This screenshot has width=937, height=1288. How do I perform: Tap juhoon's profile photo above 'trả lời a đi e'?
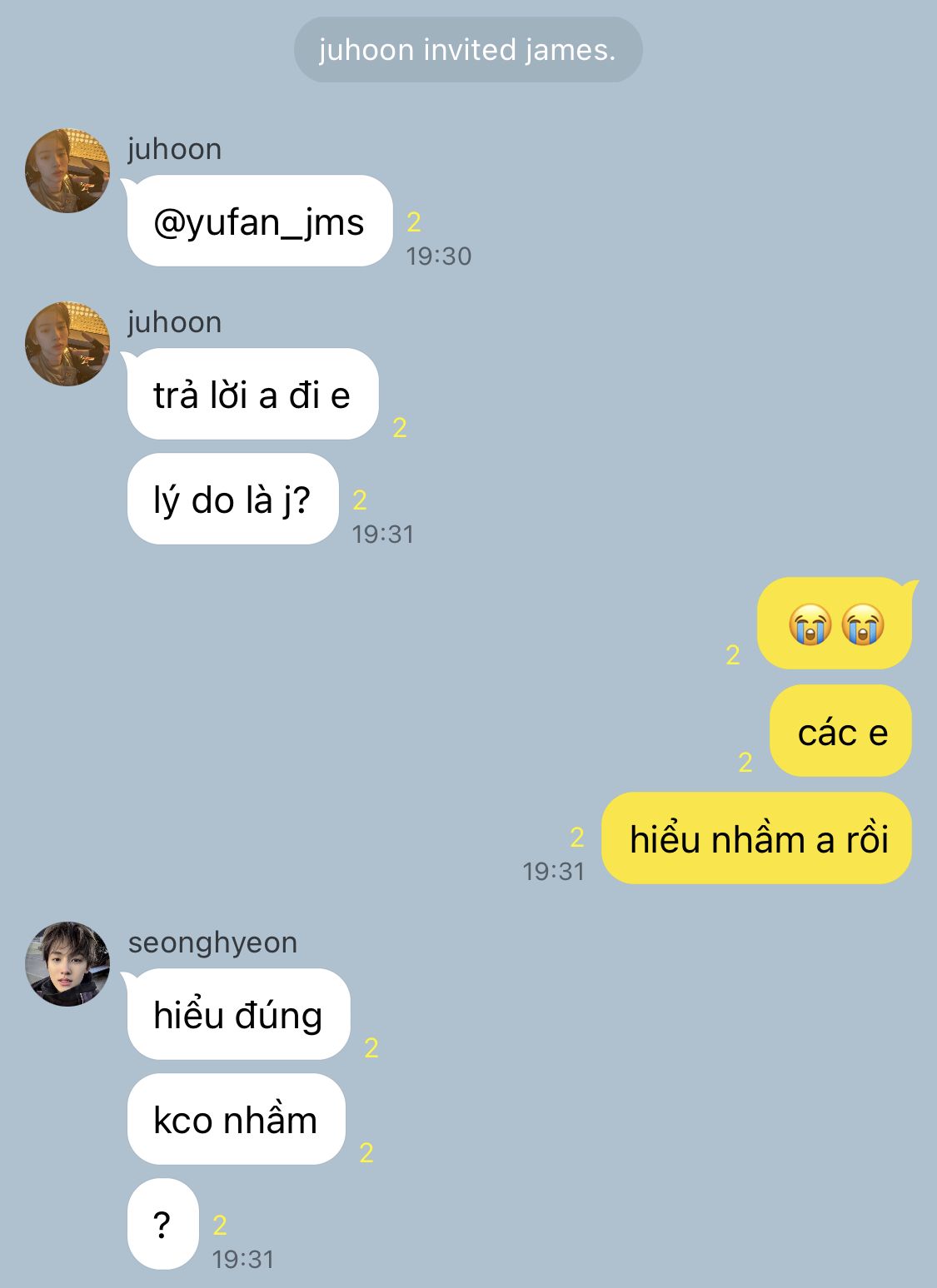pyautogui.click(x=67, y=344)
